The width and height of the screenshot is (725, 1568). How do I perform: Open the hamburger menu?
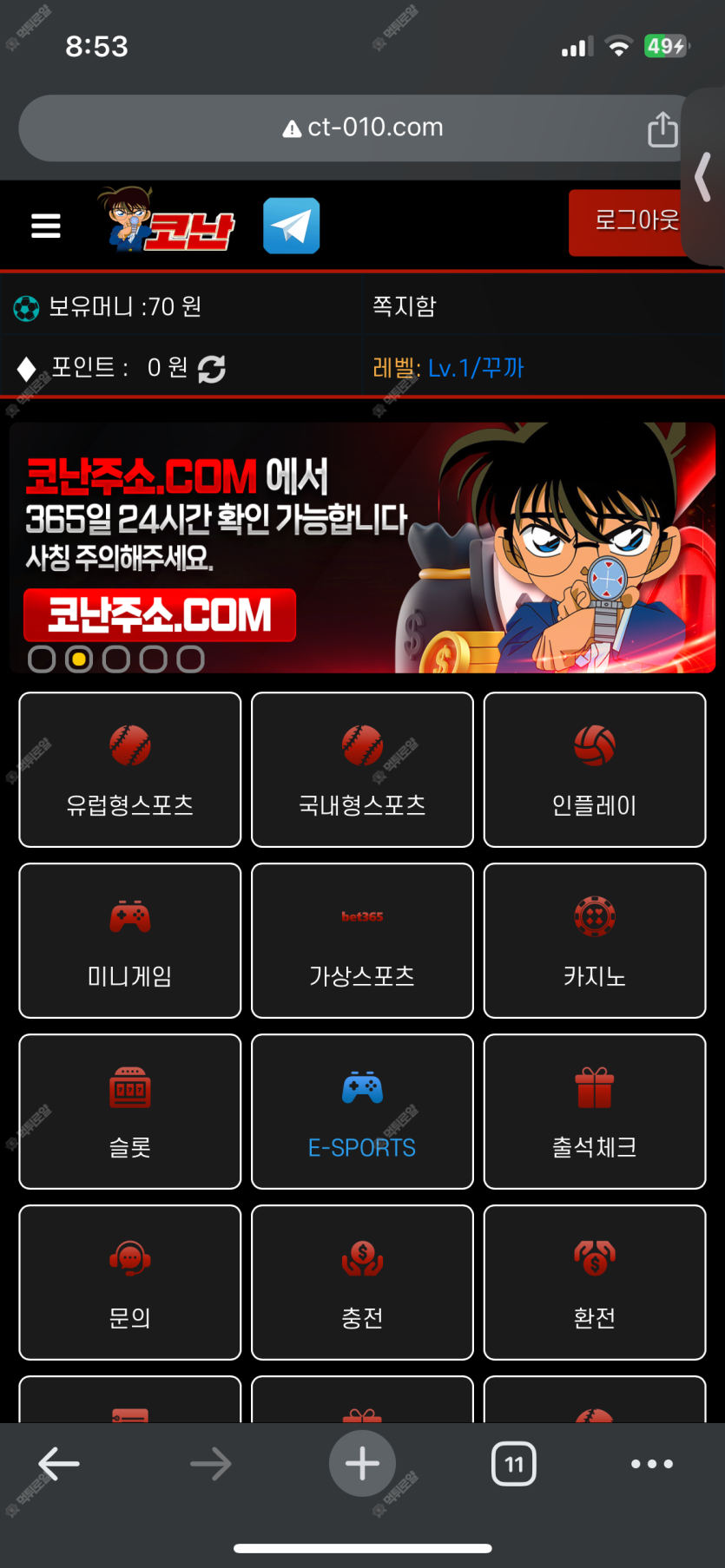45,226
